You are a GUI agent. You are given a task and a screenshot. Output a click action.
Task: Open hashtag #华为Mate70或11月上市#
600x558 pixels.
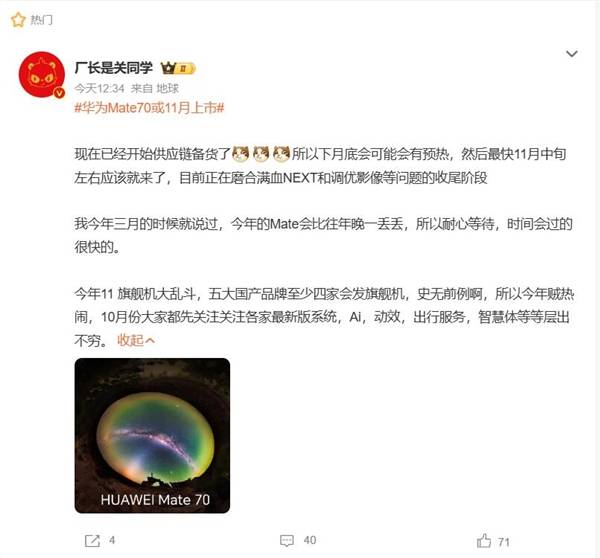[x=151, y=107]
